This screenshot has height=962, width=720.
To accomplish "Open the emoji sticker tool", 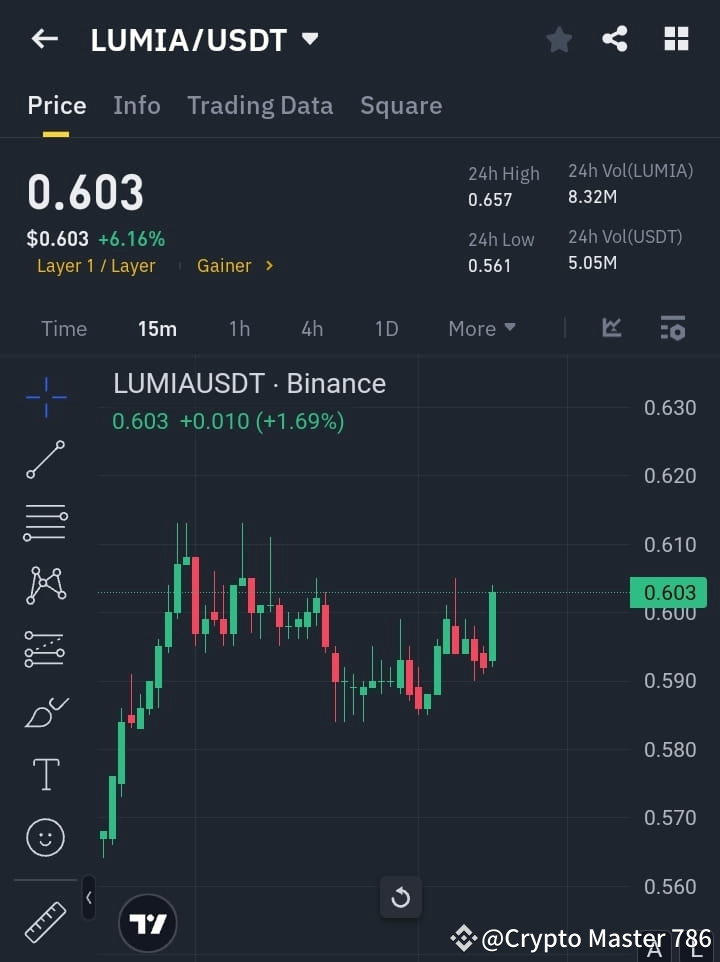I will 45,837.
